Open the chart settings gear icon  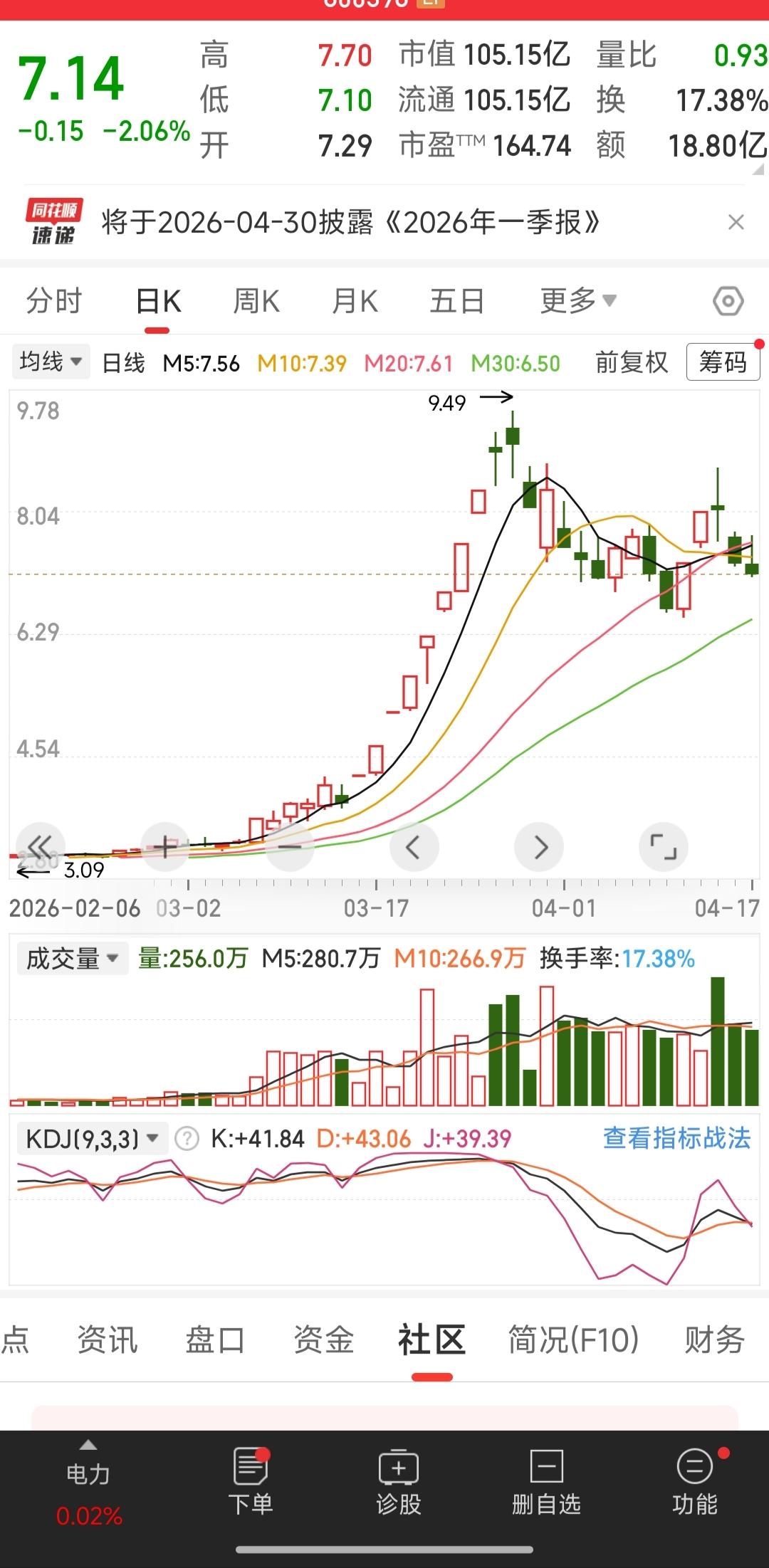click(x=728, y=300)
